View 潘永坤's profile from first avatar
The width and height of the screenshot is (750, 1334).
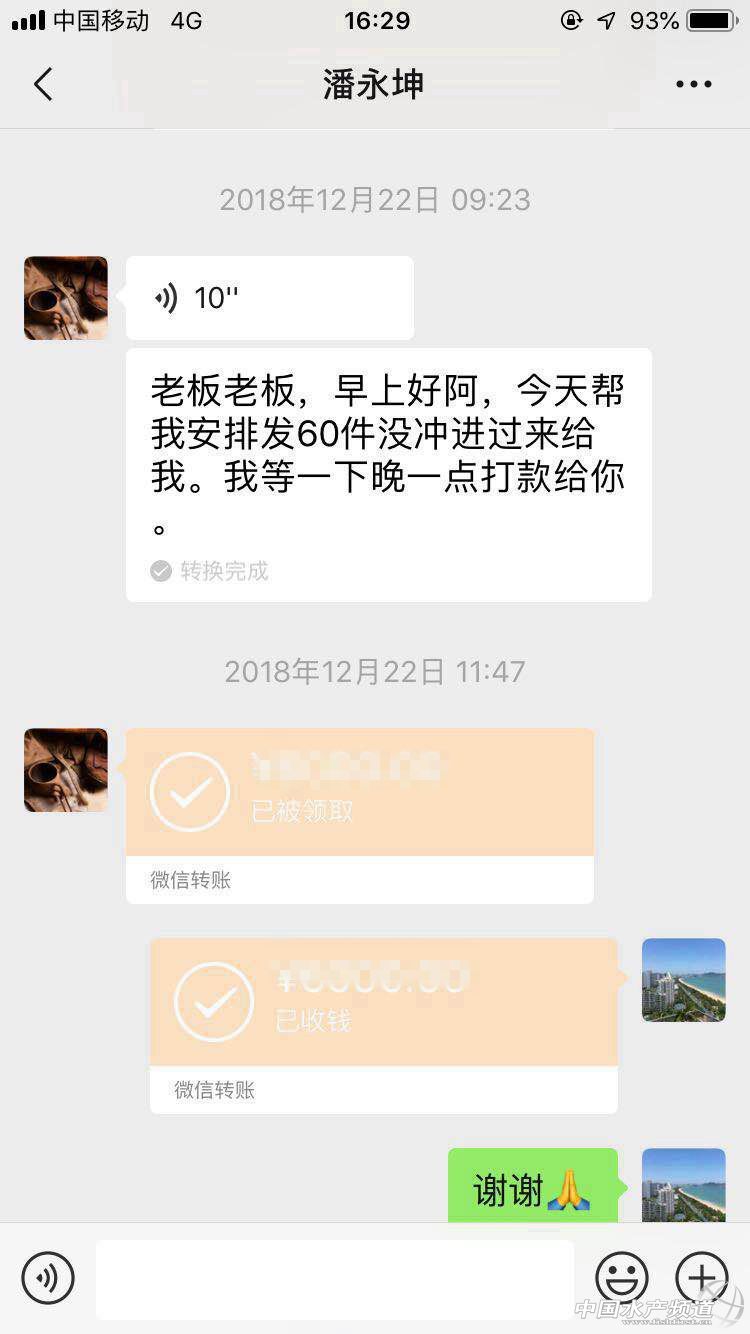(66, 298)
